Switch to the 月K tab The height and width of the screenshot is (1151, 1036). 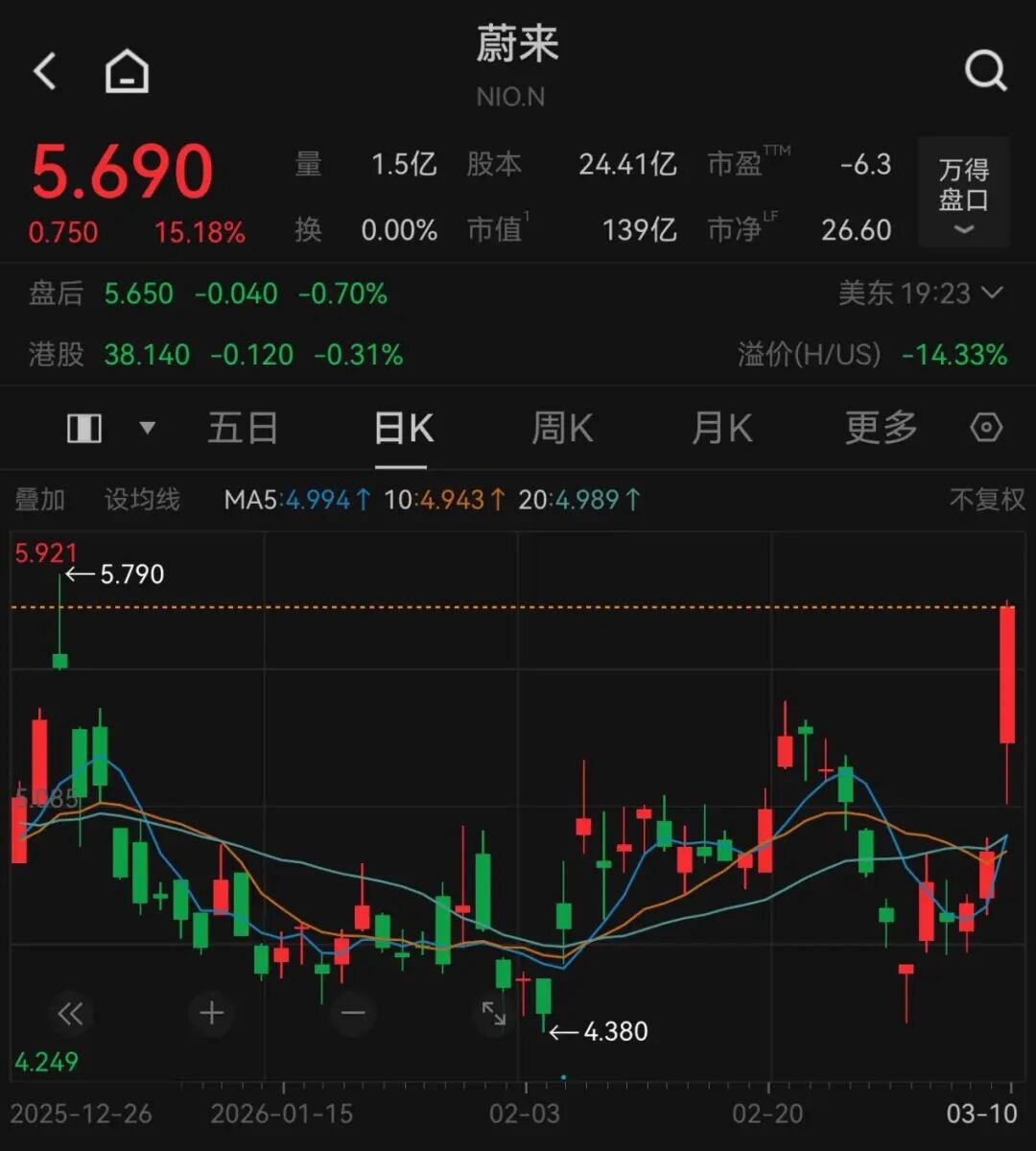pos(721,428)
